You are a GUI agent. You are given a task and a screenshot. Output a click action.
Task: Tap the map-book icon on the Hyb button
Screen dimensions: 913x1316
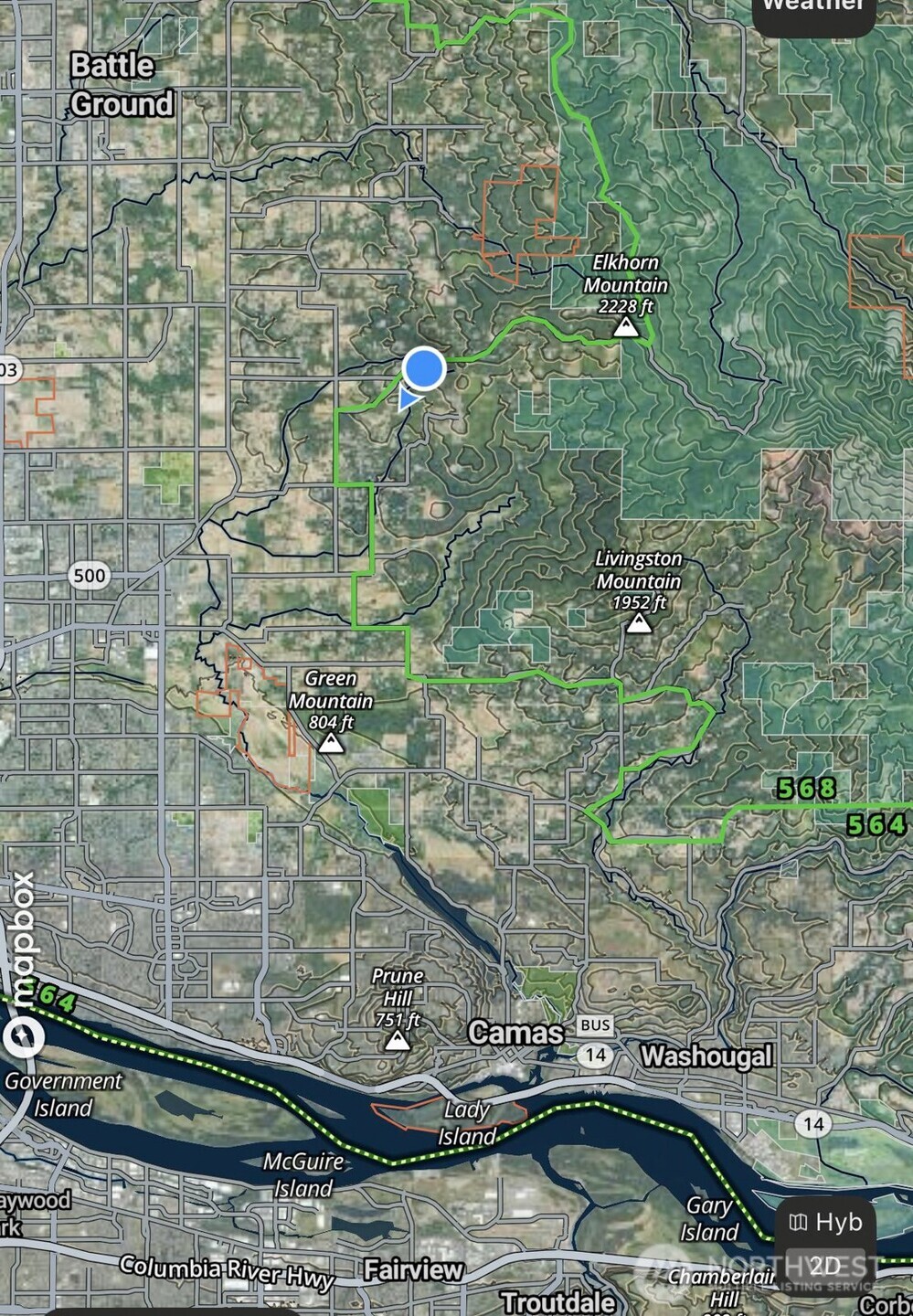click(x=799, y=1224)
